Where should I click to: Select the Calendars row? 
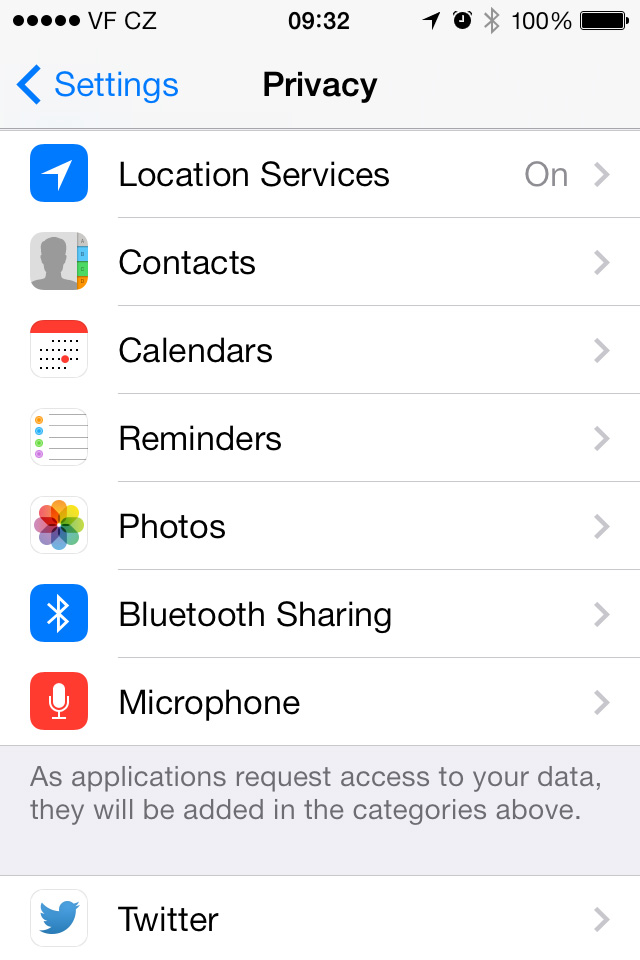(x=320, y=351)
